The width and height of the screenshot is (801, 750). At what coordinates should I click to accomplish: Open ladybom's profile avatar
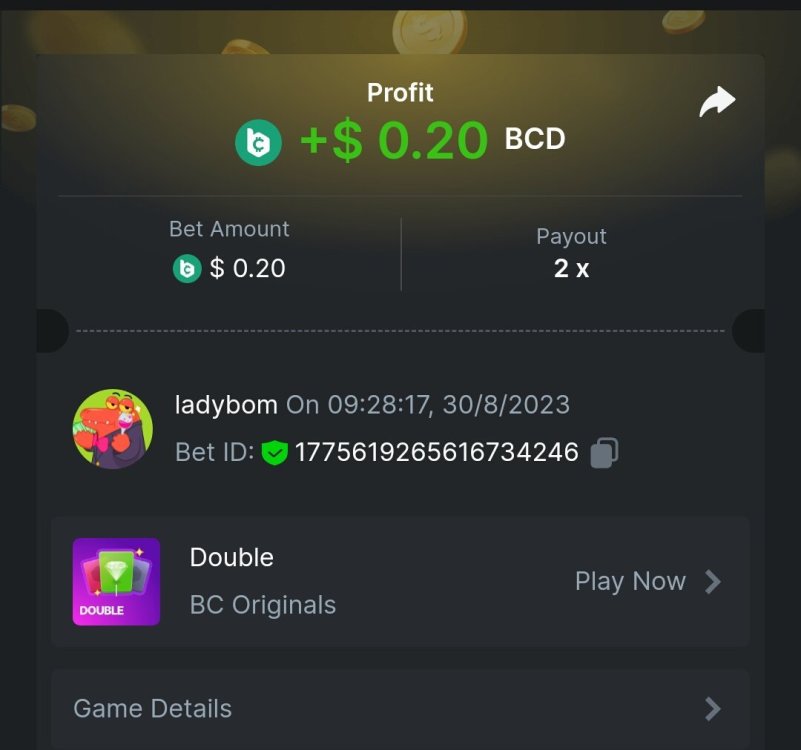tap(113, 429)
